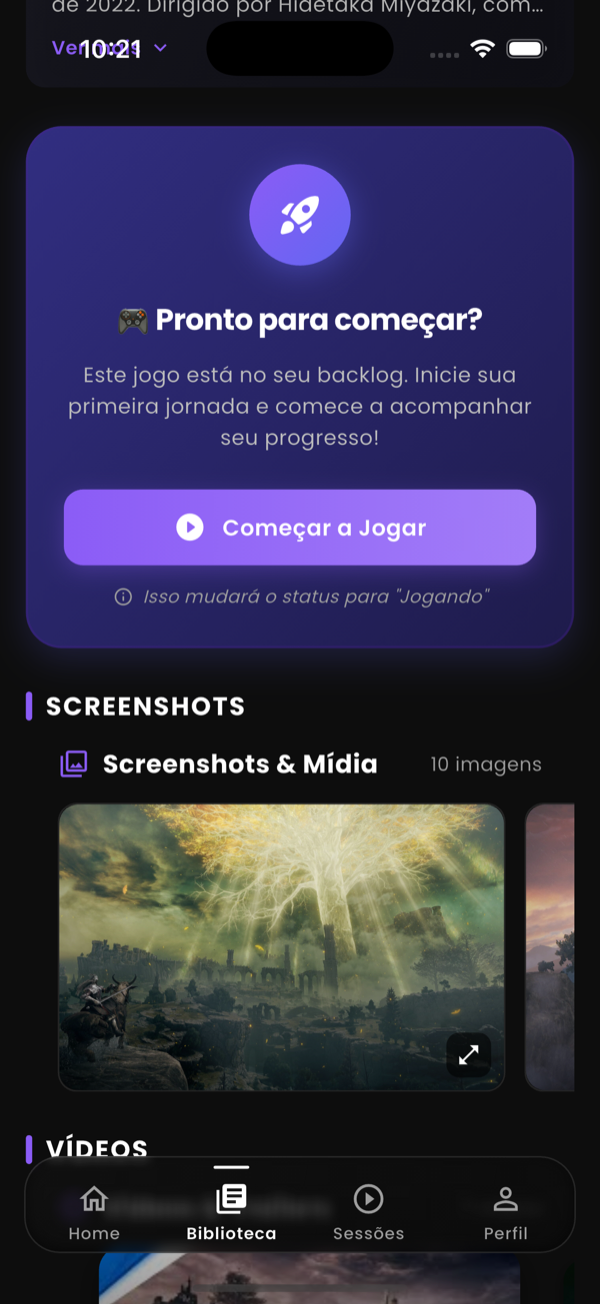Image resolution: width=600 pixels, height=1304 pixels.
Task: Switch to the Biblioteca tab
Action: 231,1211
